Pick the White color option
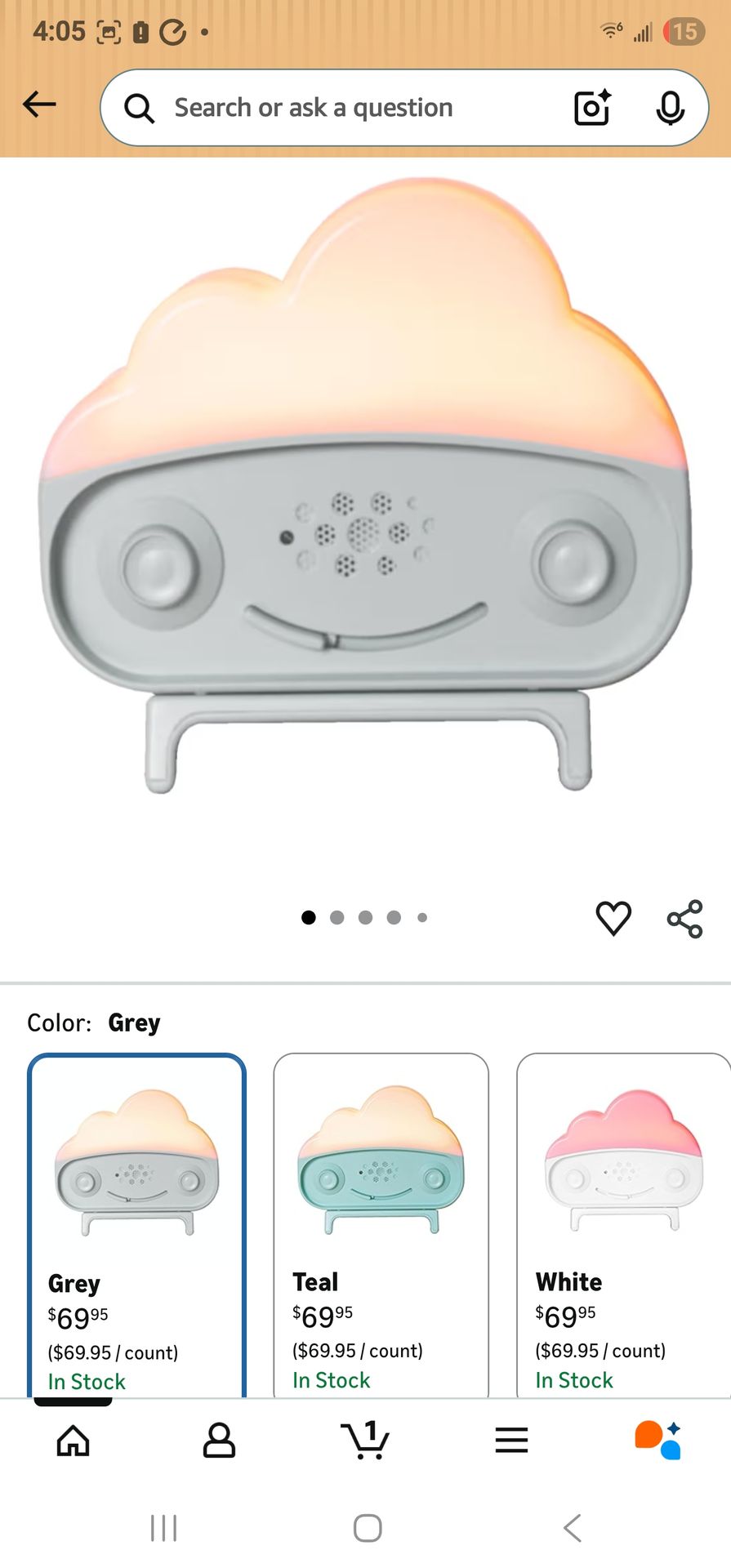 [623, 1225]
